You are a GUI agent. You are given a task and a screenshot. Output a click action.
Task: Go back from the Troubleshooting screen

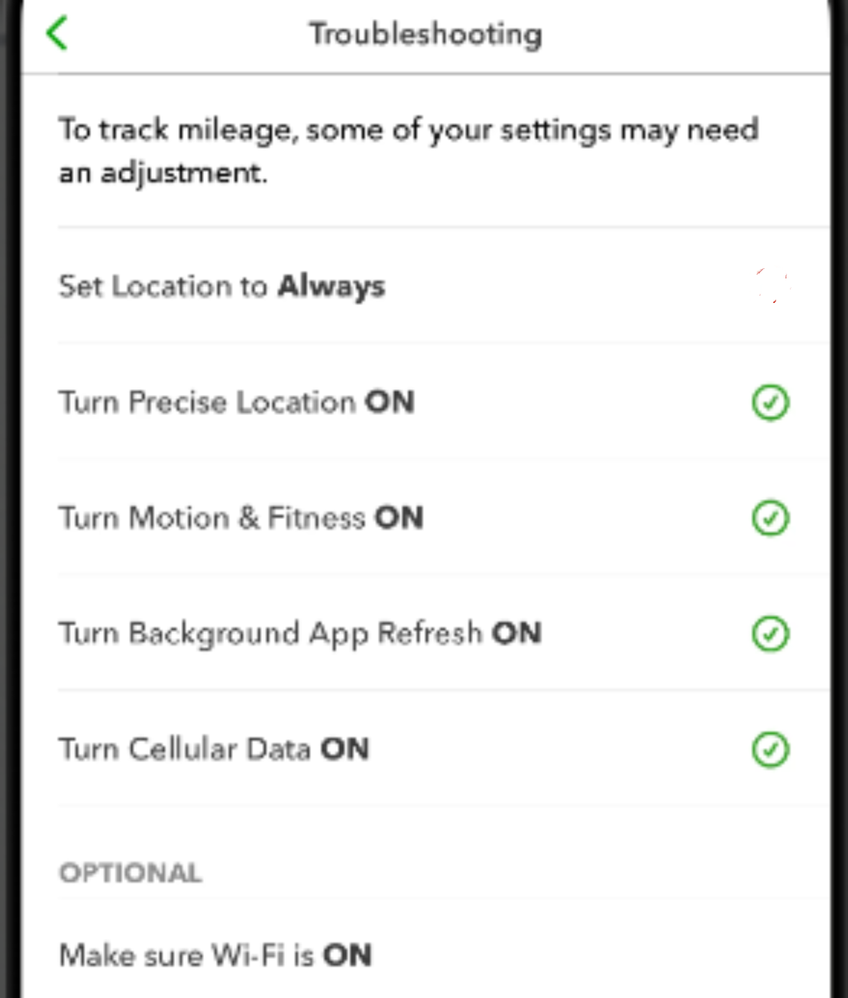click(57, 34)
